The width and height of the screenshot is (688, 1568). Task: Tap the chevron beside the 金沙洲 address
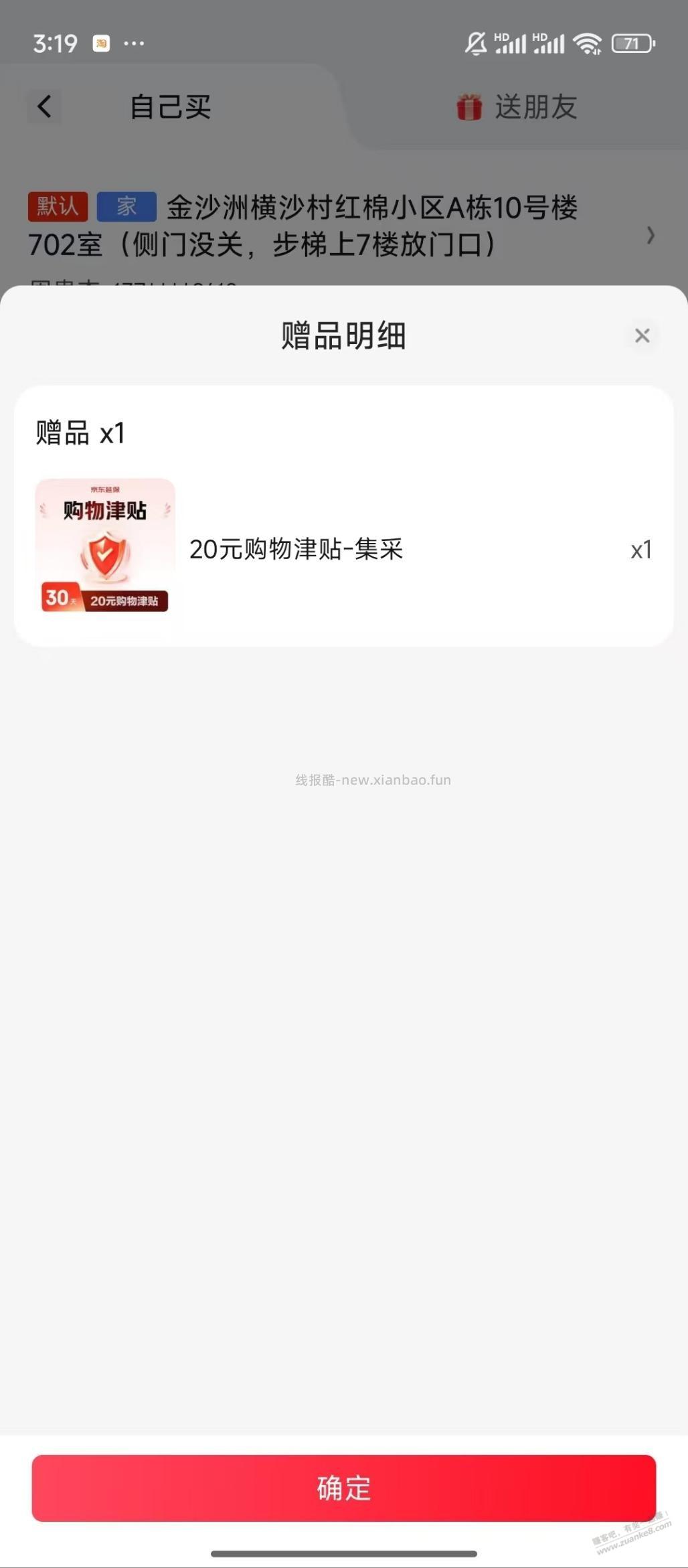pyautogui.click(x=651, y=236)
